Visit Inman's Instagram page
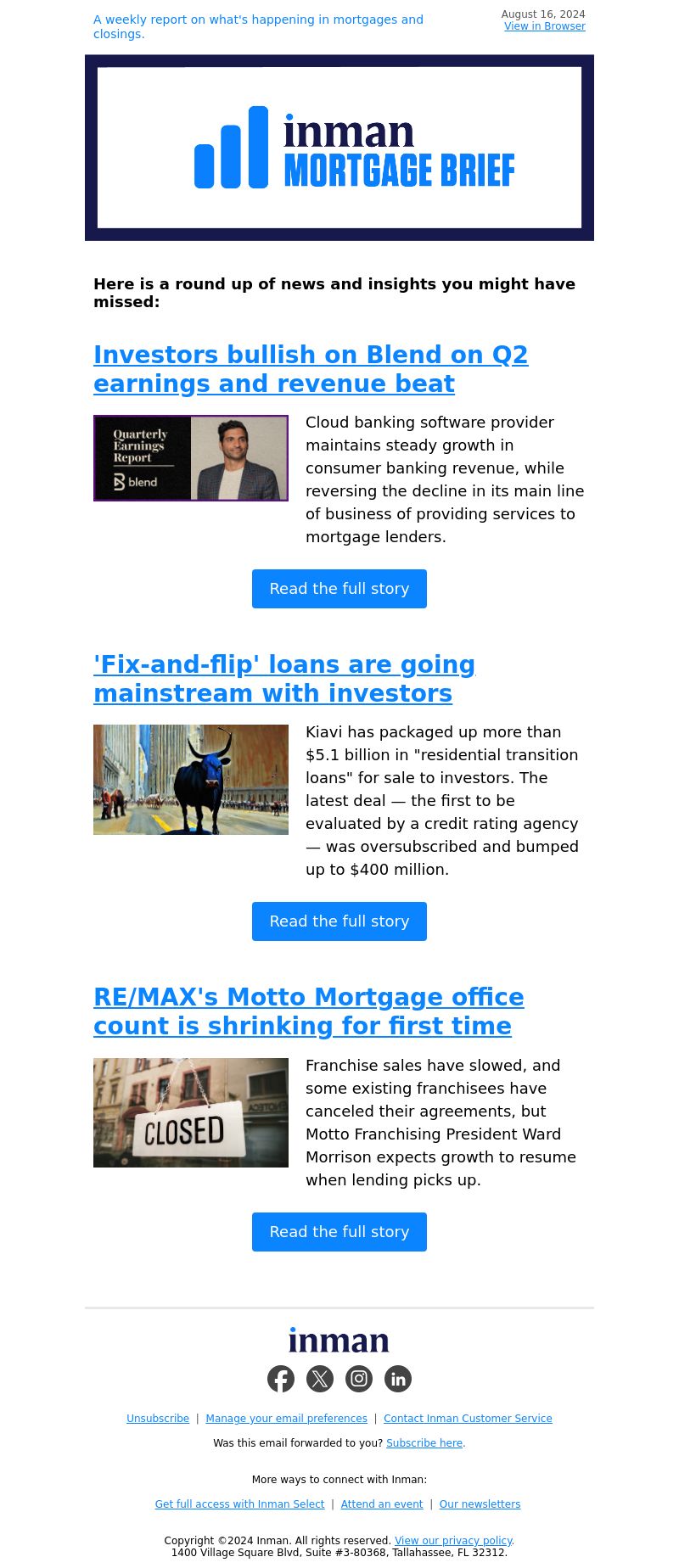This screenshot has width=679, height=1568. (359, 1379)
